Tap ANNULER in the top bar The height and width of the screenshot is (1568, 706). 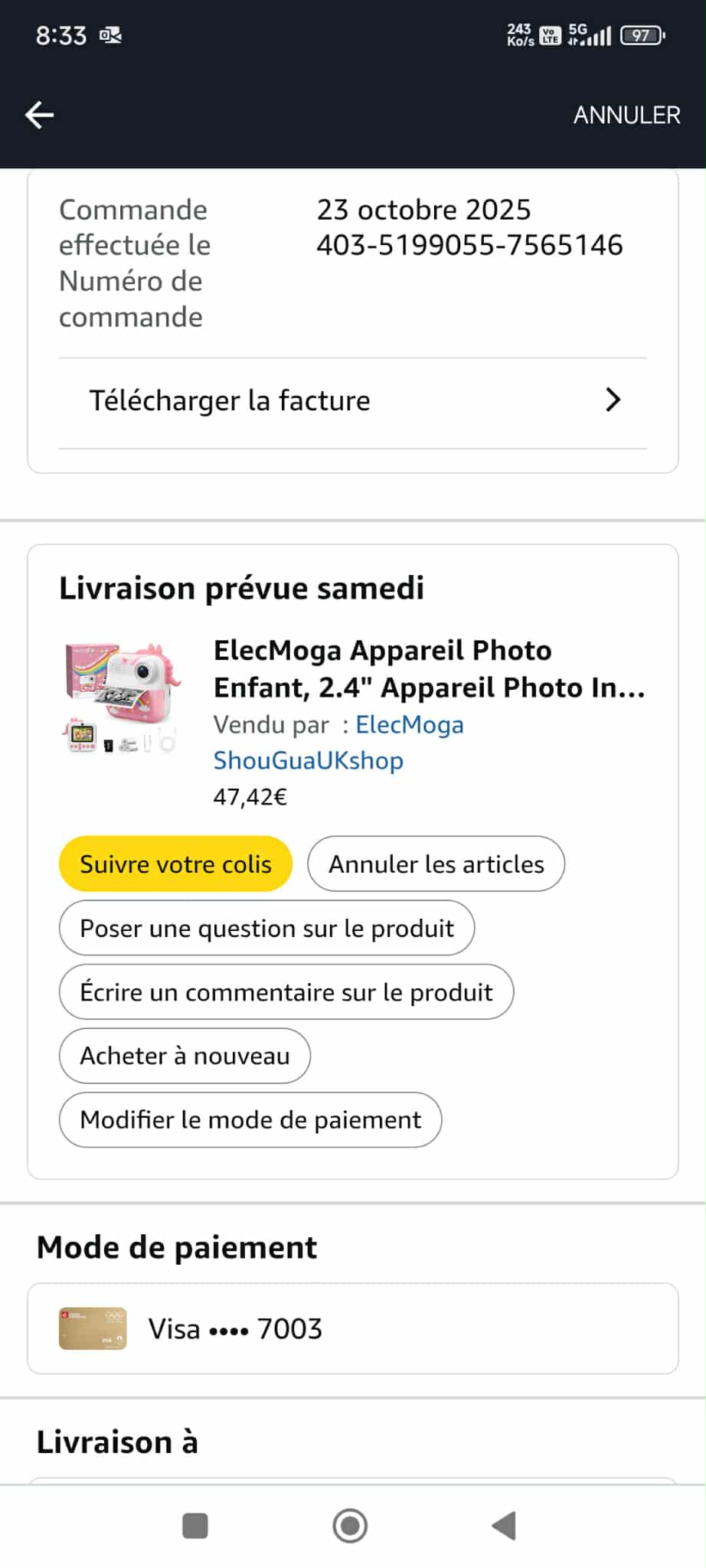point(626,115)
